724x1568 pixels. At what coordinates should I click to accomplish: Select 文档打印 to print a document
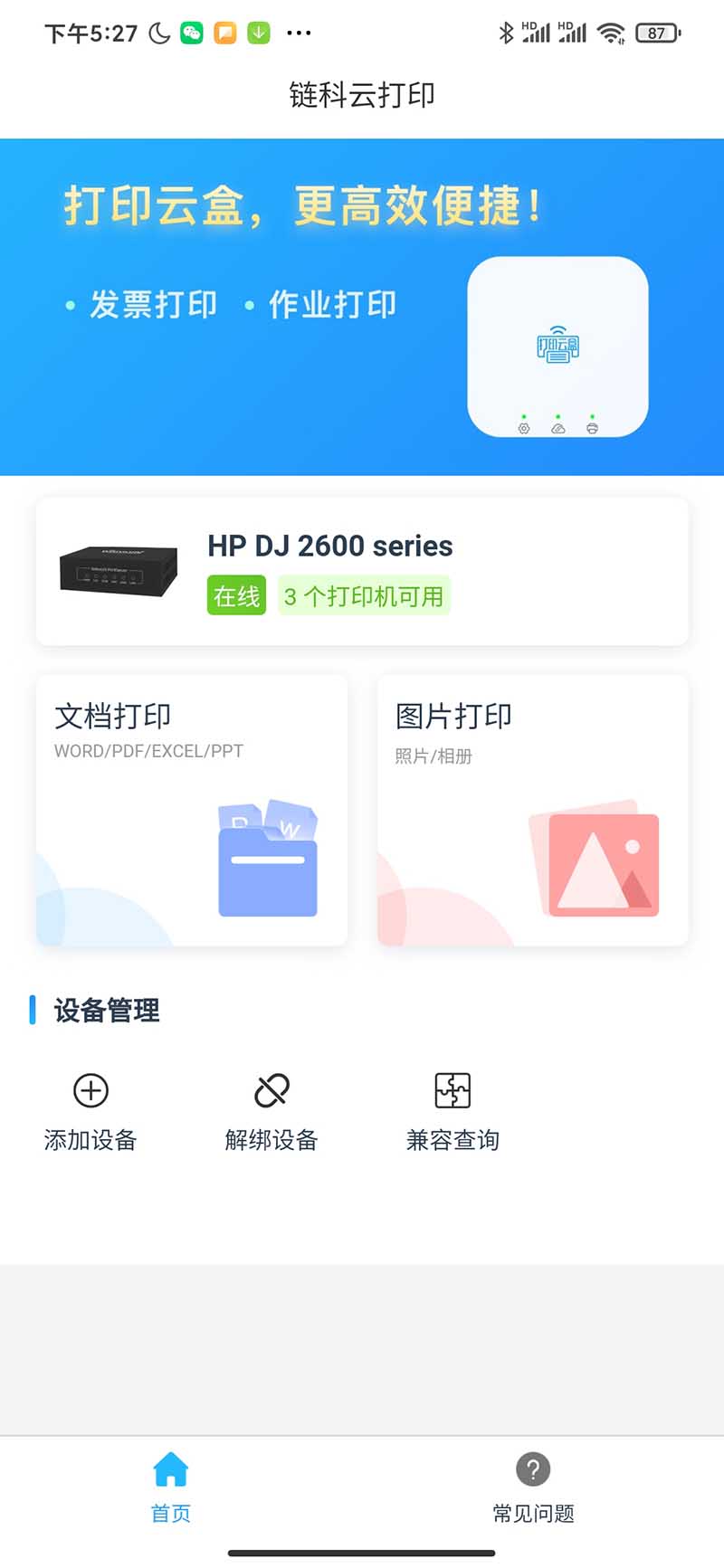(192, 810)
